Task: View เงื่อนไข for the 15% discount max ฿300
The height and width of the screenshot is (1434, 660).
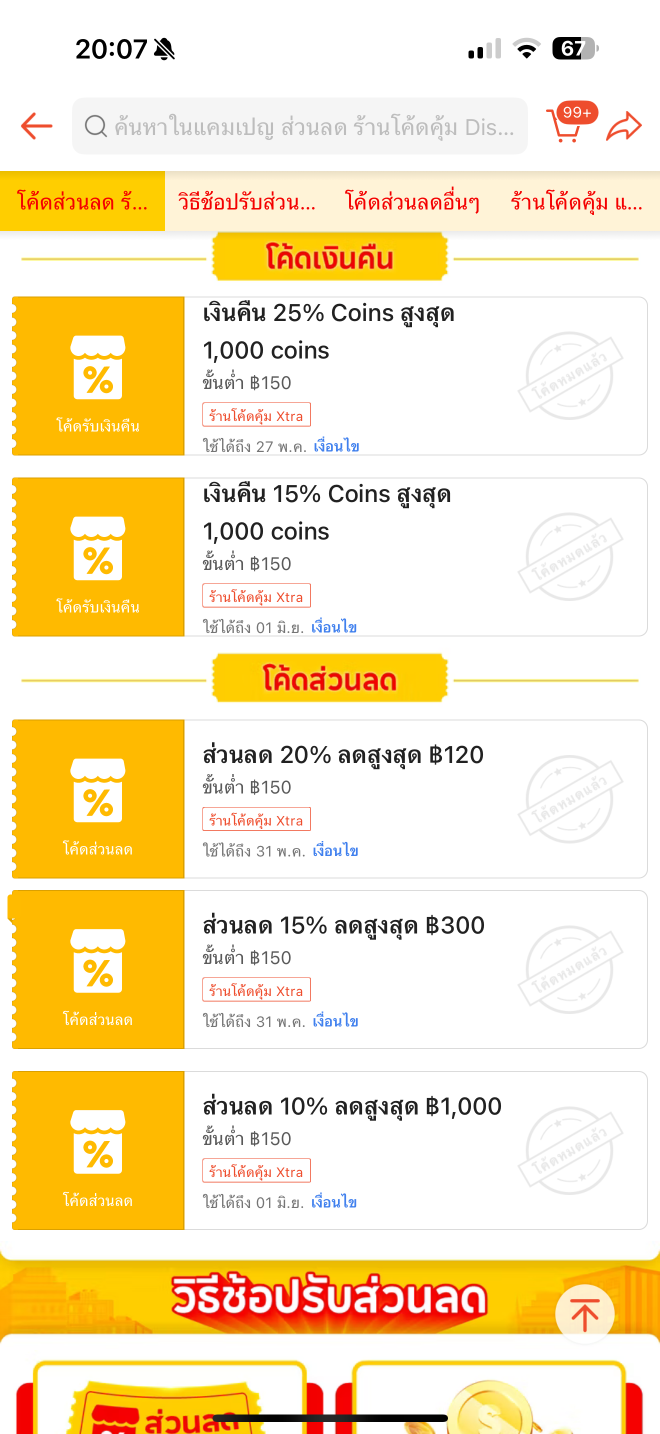Action: click(x=336, y=1021)
